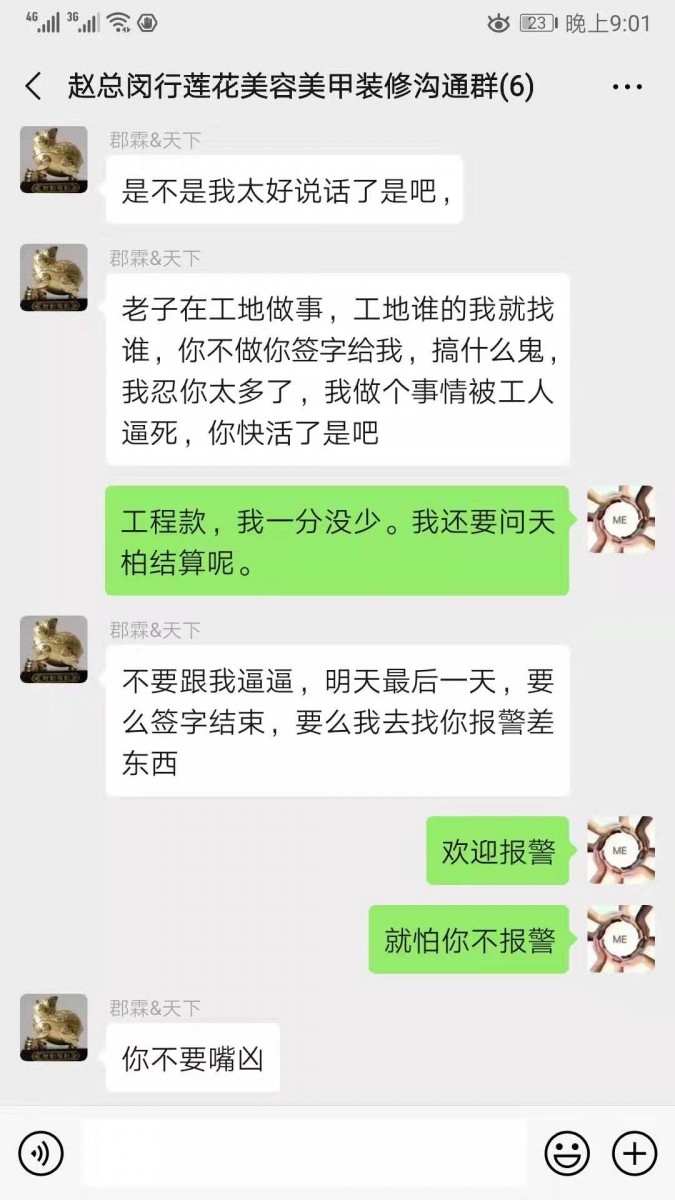
Task: Open the group chat overflow menu
Action: 626,87
